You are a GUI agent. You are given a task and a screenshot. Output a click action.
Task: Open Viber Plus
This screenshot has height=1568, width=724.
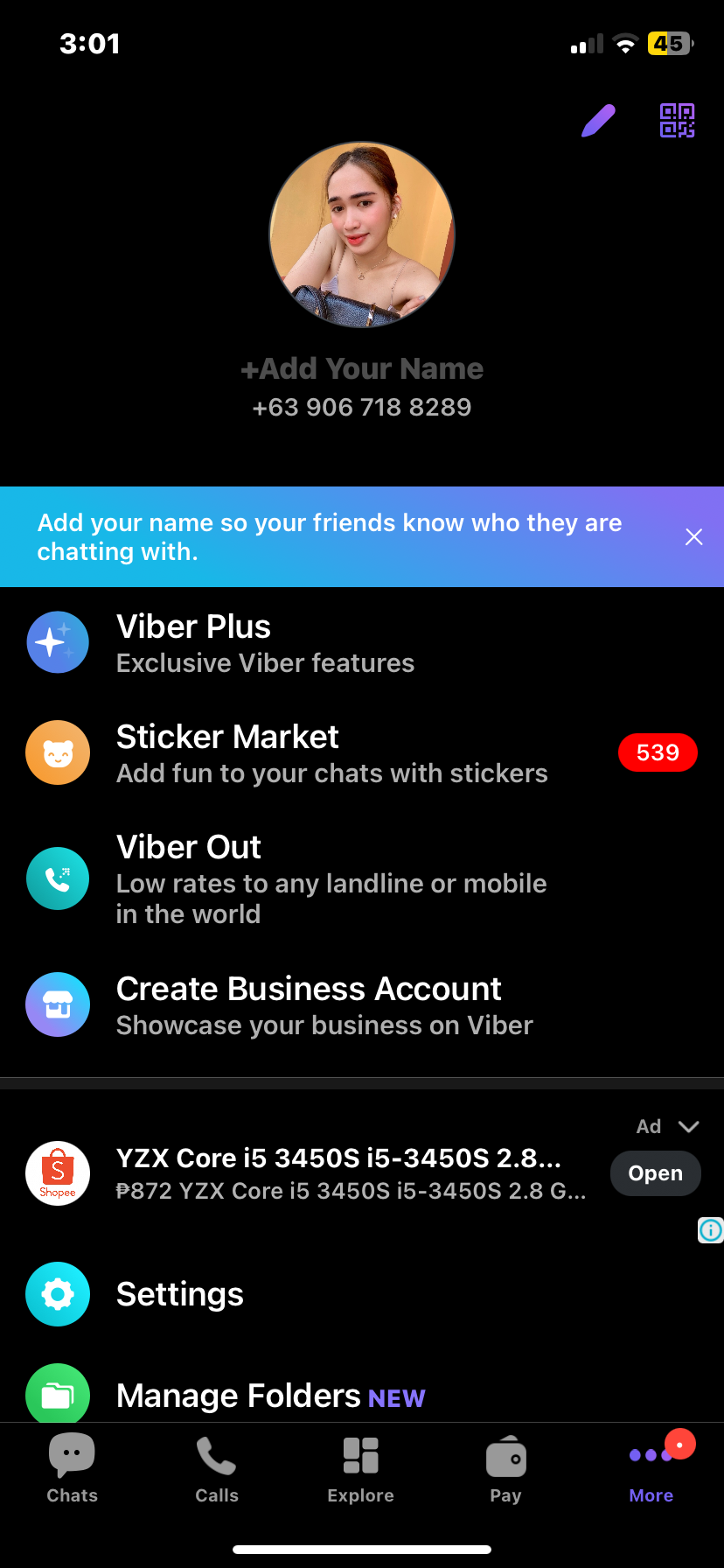coord(362,643)
